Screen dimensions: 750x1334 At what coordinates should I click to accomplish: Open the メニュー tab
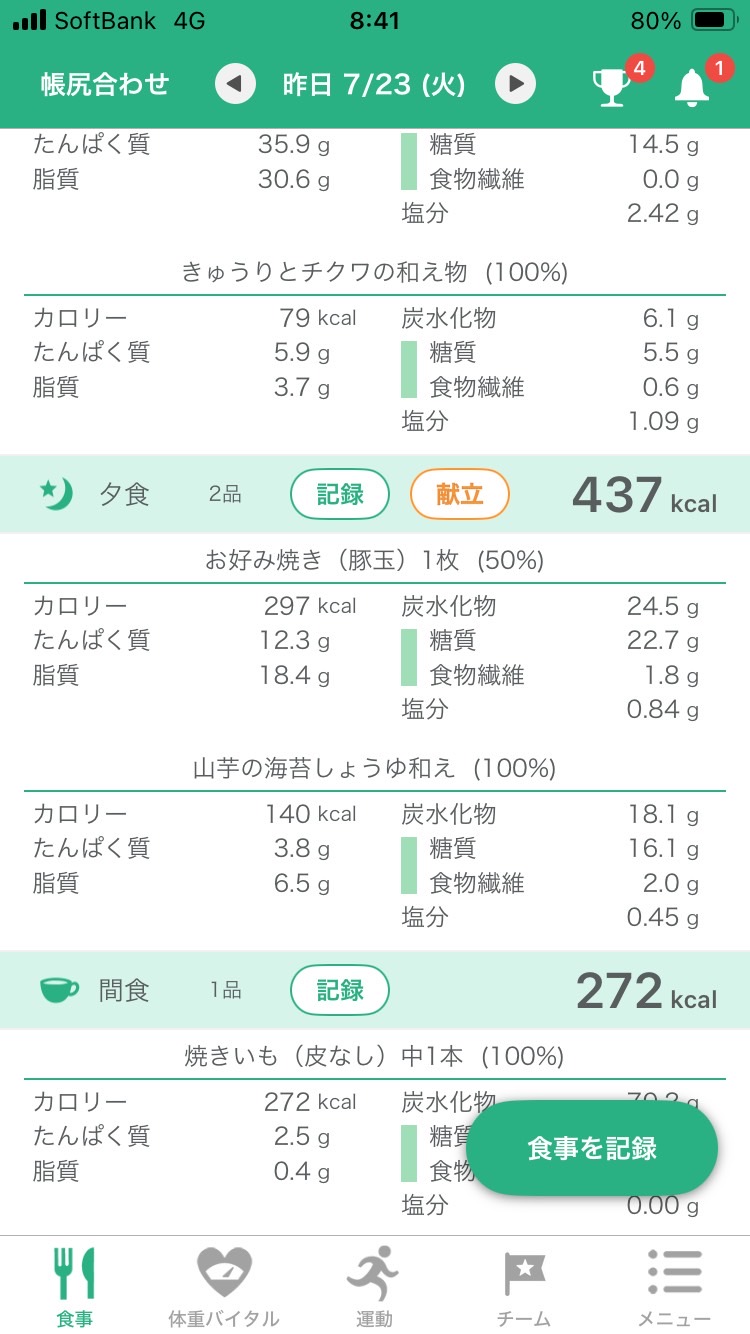pos(675,1287)
